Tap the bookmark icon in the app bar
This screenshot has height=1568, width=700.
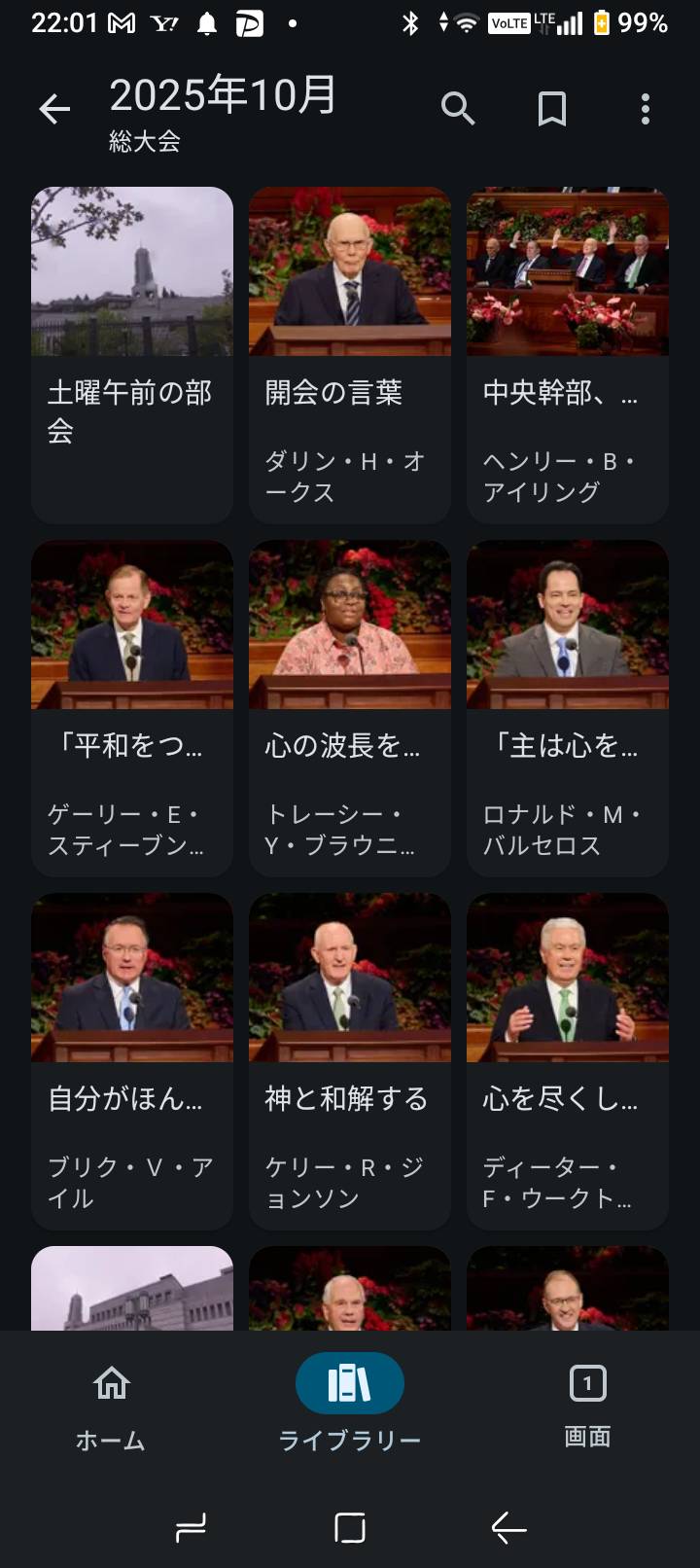point(551,109)
